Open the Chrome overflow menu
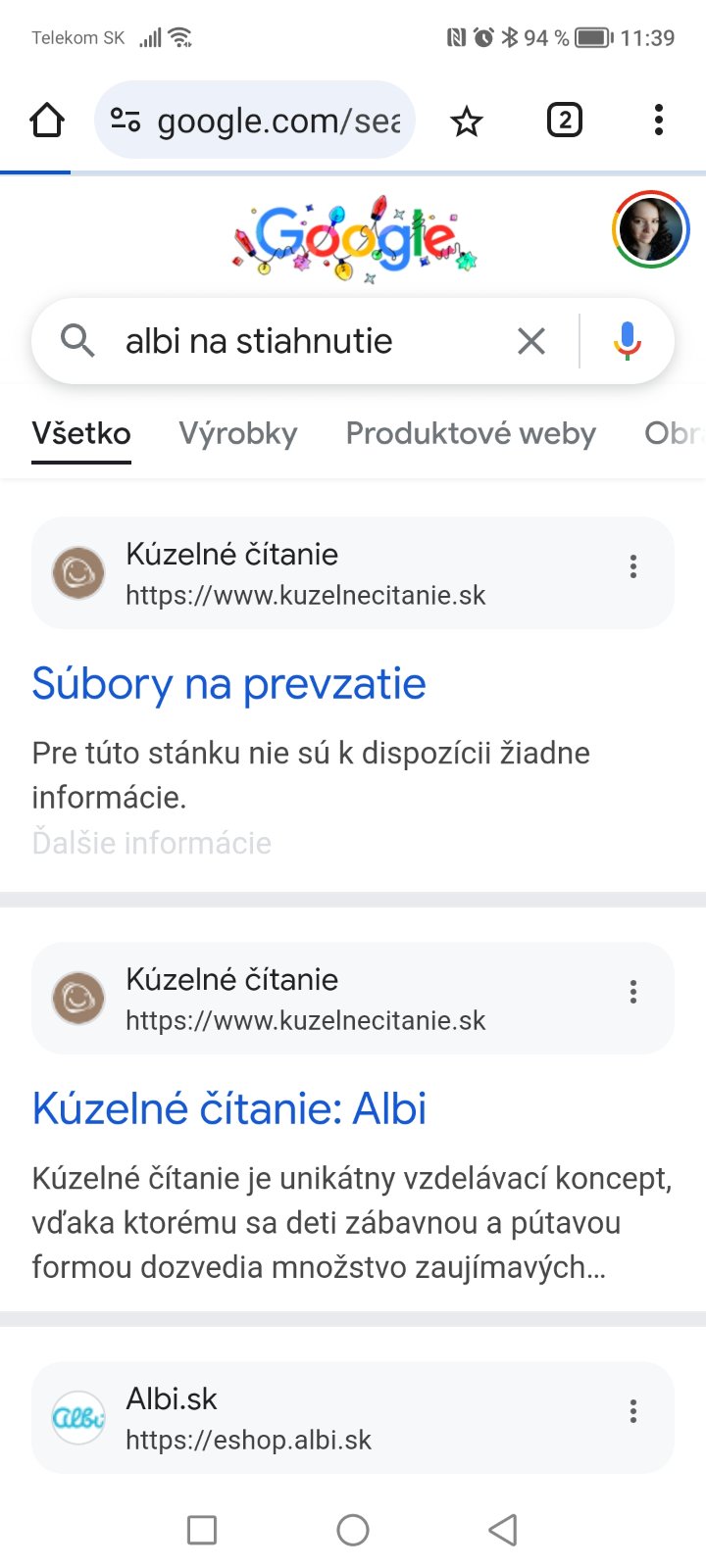The width and height of the screenshot is (706, 1568). [658, 121]
